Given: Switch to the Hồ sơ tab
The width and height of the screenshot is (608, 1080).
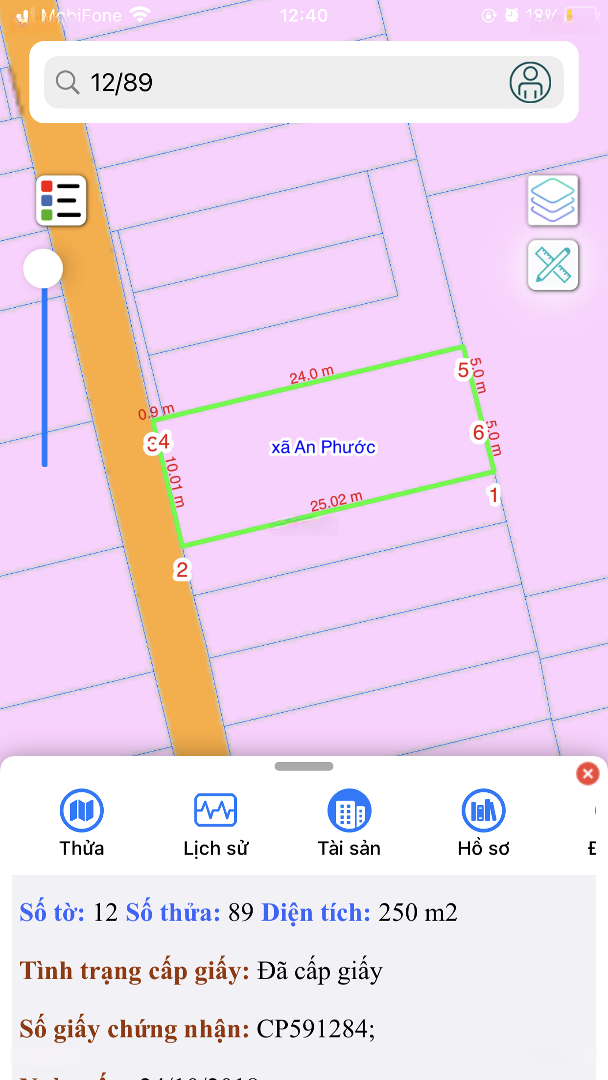Looking at the screenshot, I should pos(483,823).
